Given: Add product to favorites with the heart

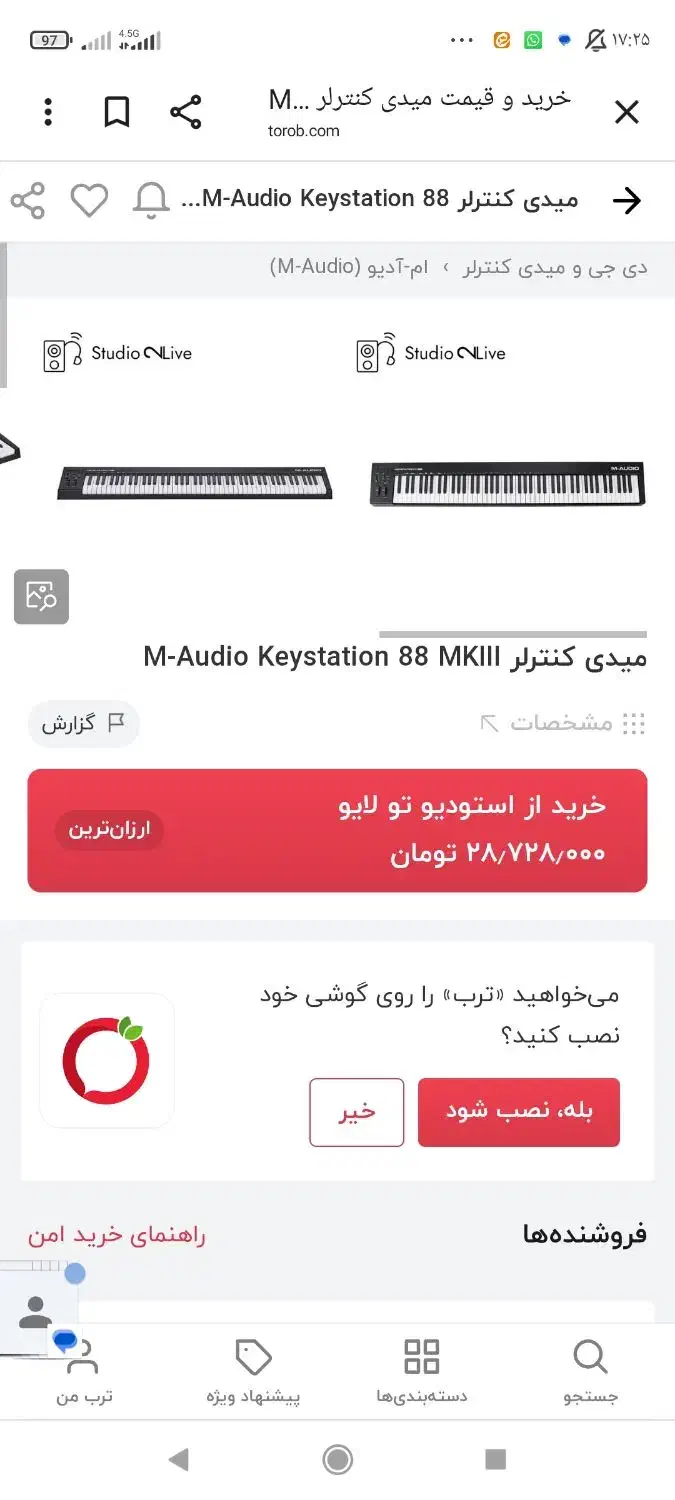Looking at the screenshot, I should [89, 201].
